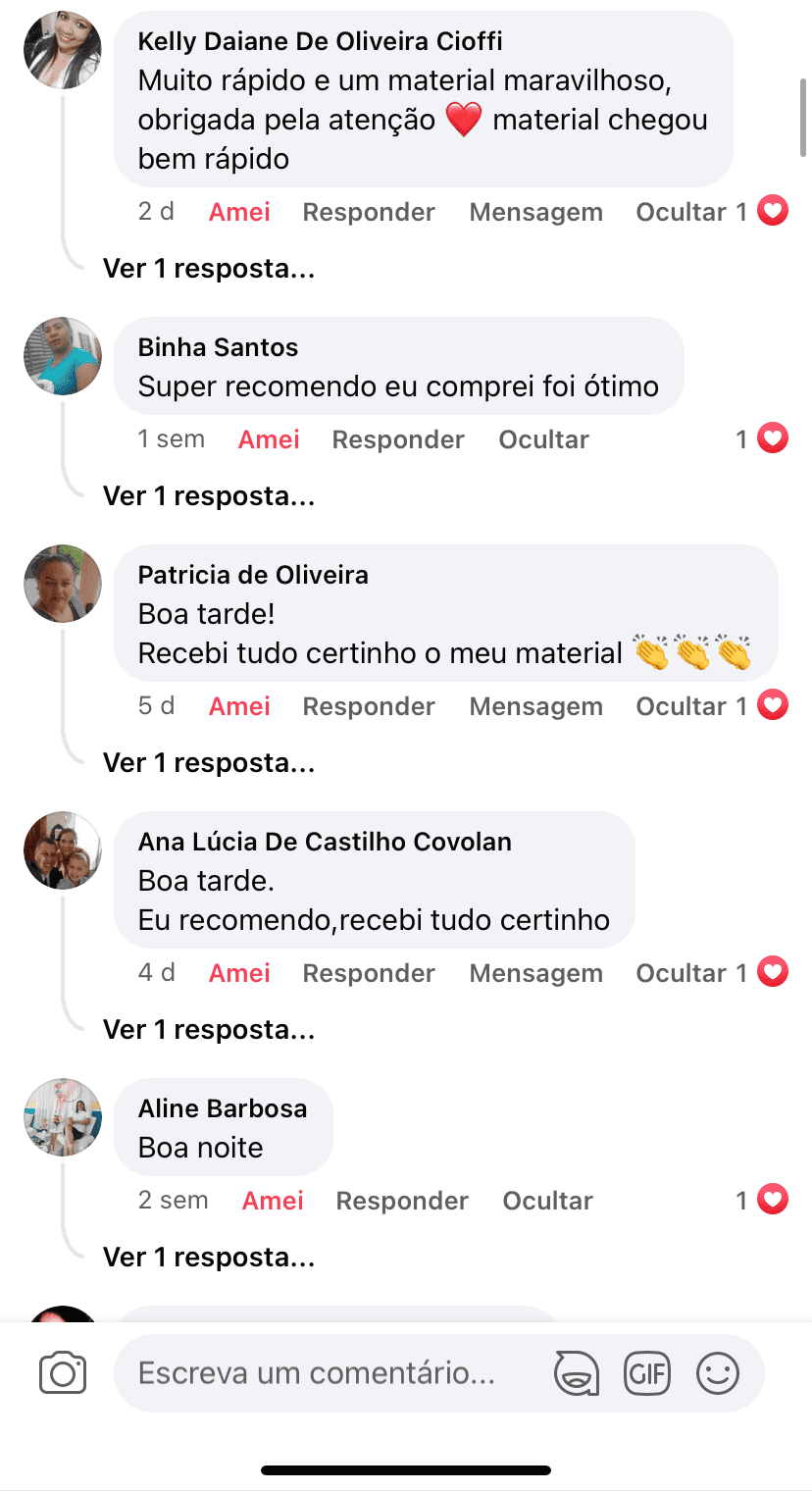The image size is (812, 1491).
Task: Tap Amei on Aline Barbosa's comment
Action: (273, 1201)
